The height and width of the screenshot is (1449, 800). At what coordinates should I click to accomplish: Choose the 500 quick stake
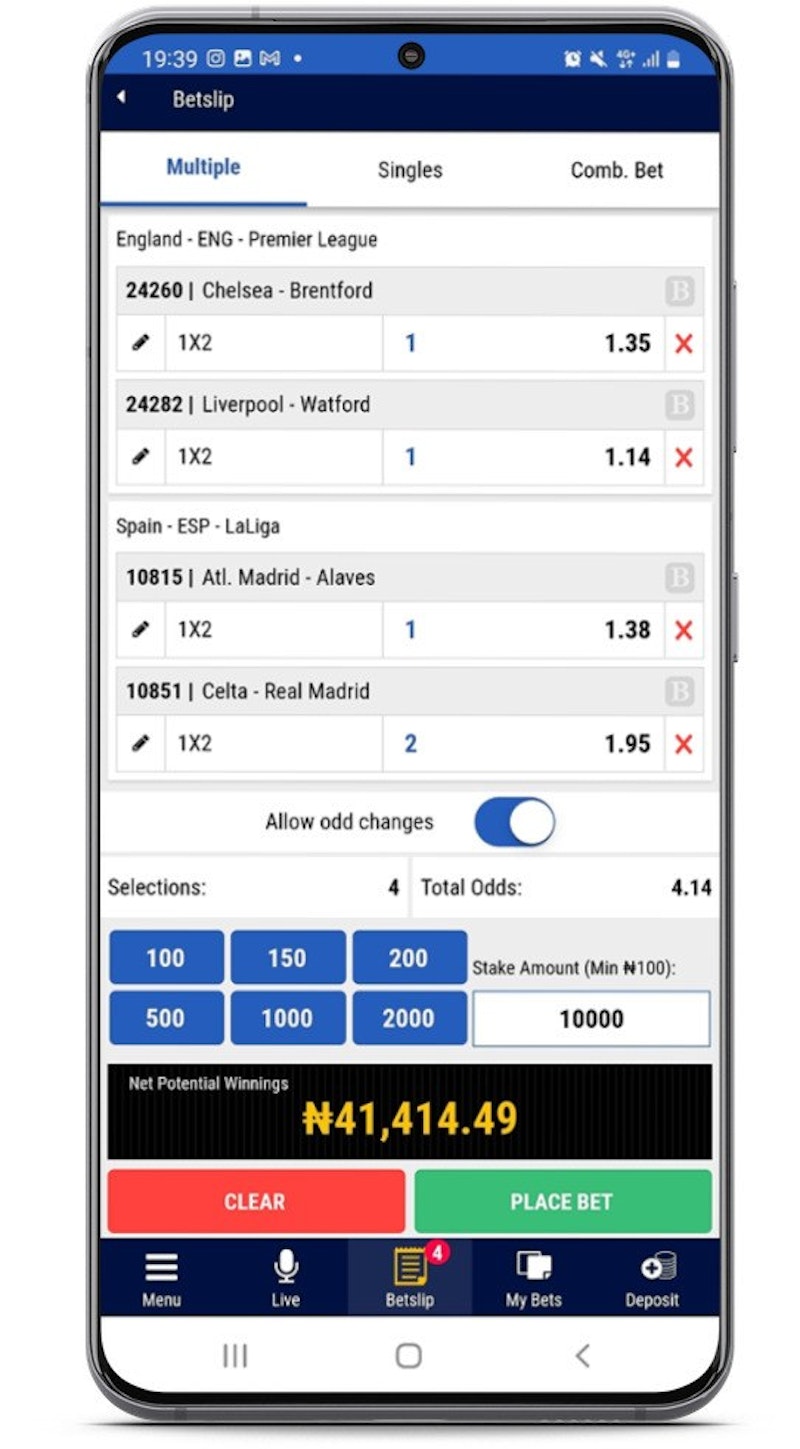166,1018
